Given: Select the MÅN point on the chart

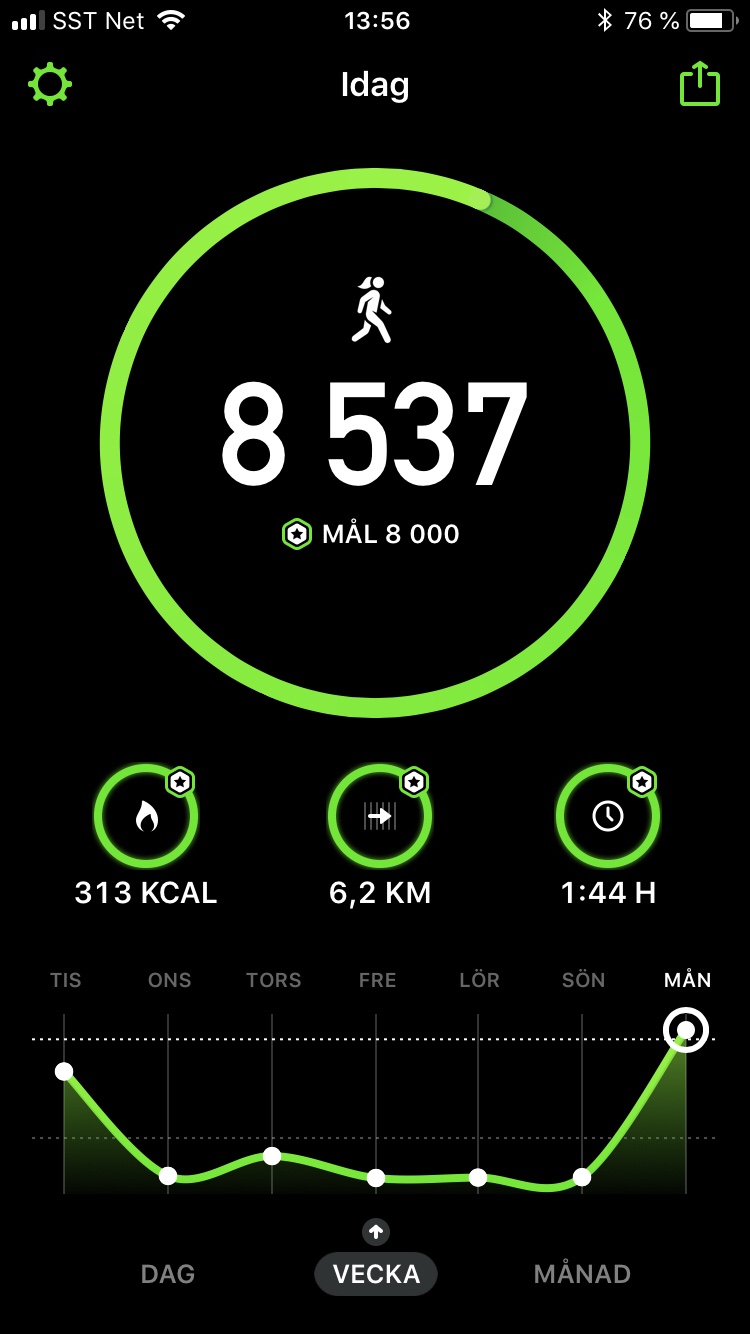Looking at the screenshot, I should [686, 1030].
